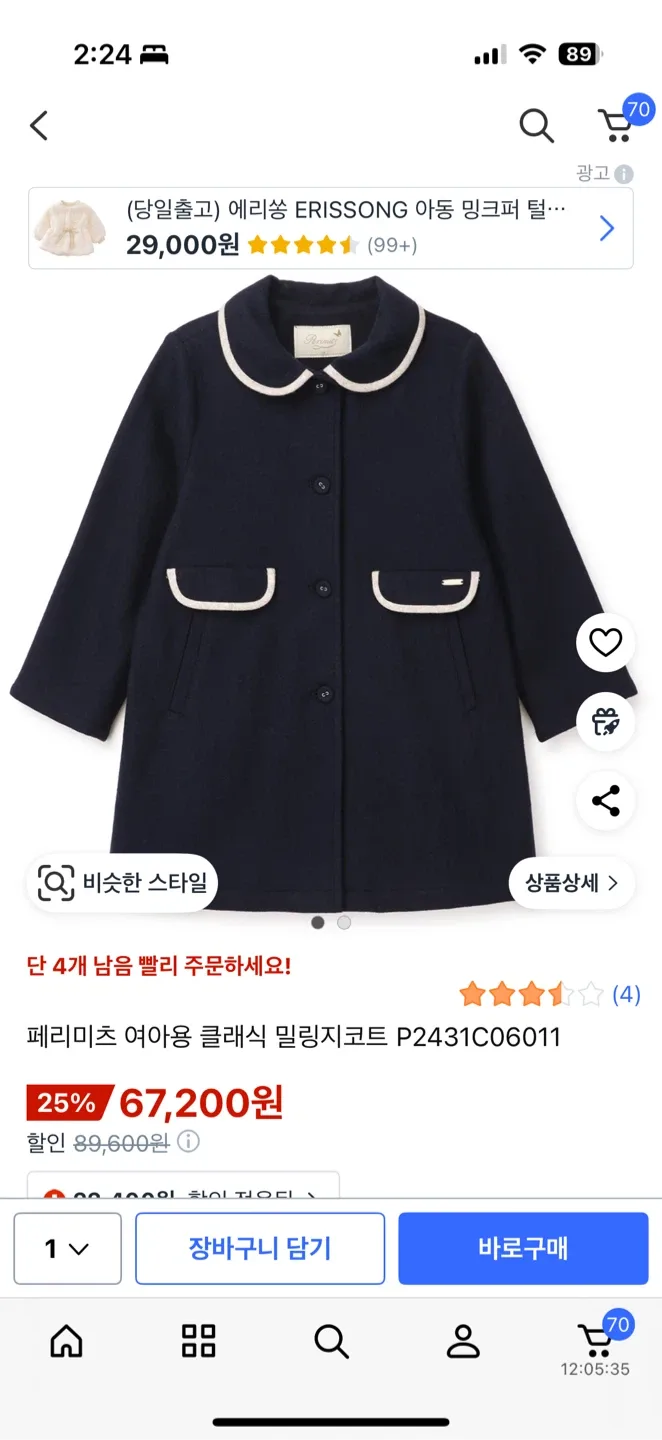Open the cart icon in the top bar
The image size is (662, 1440).
click(617, 126)
